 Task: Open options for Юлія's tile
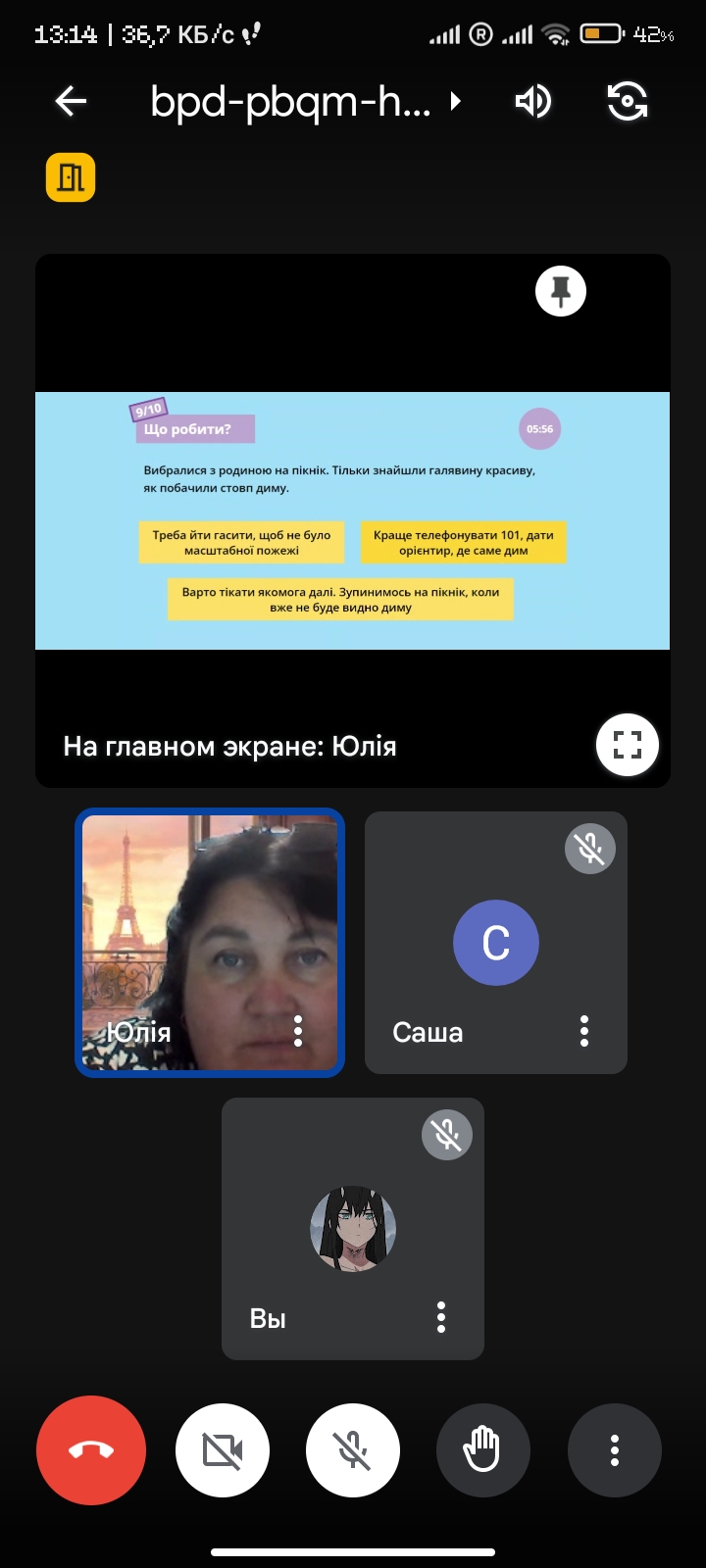coord(298,1031)
